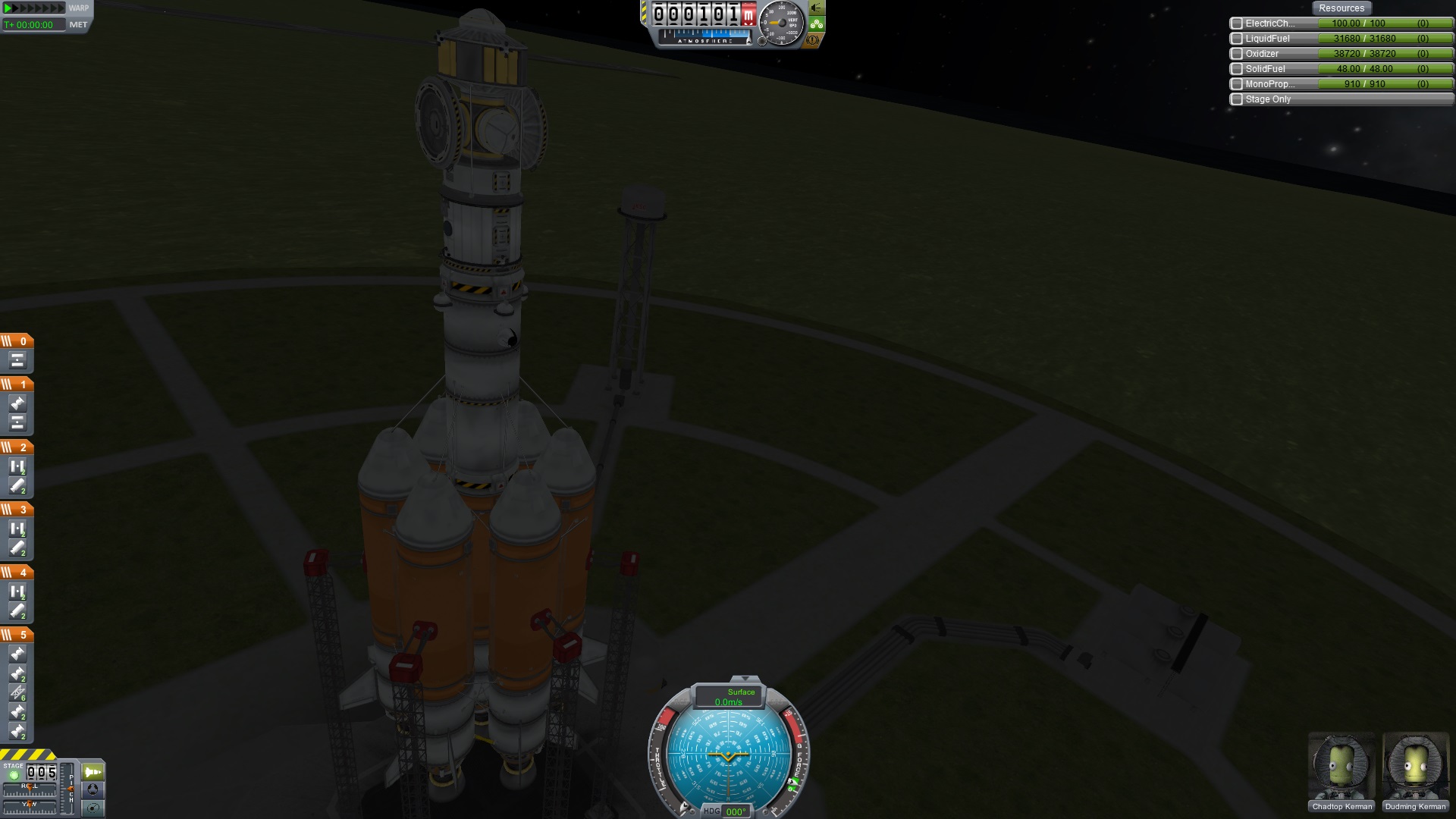Screen dimensions: 1456x819
Task: Check the ElectricCharge resource checkbox
Action: 1237,24
